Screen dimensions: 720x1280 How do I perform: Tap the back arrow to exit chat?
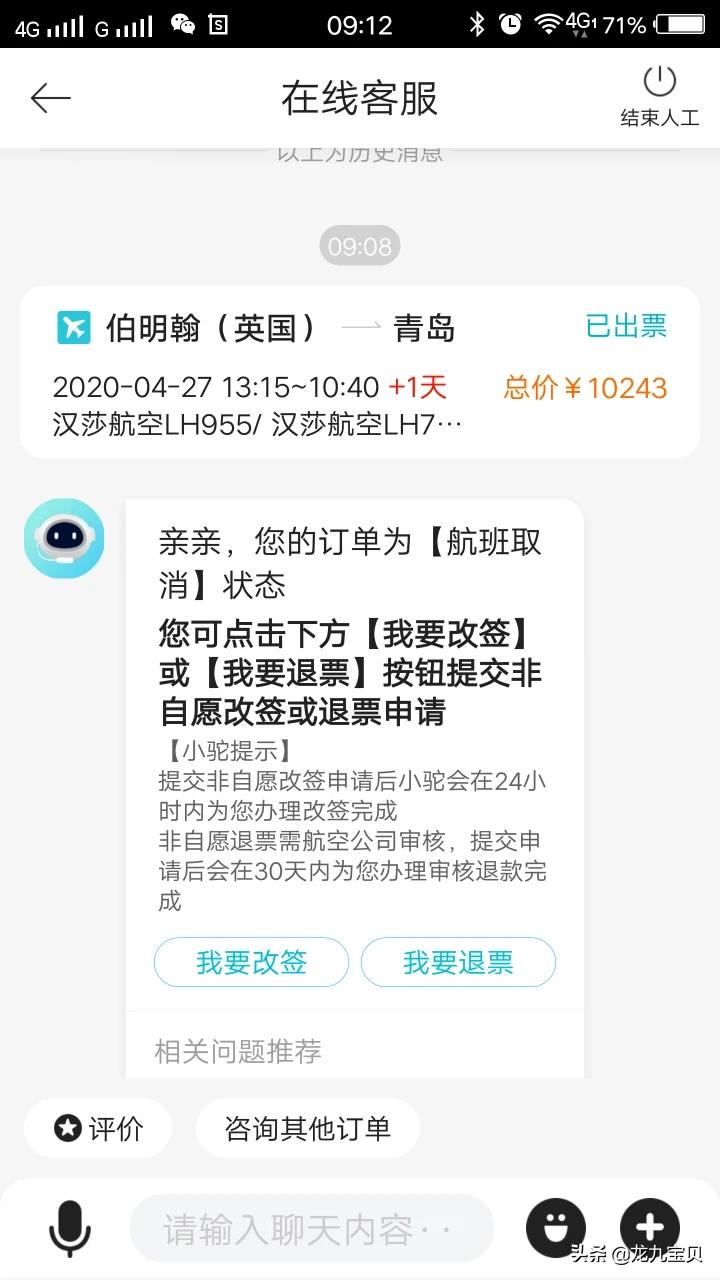[52, 99]
